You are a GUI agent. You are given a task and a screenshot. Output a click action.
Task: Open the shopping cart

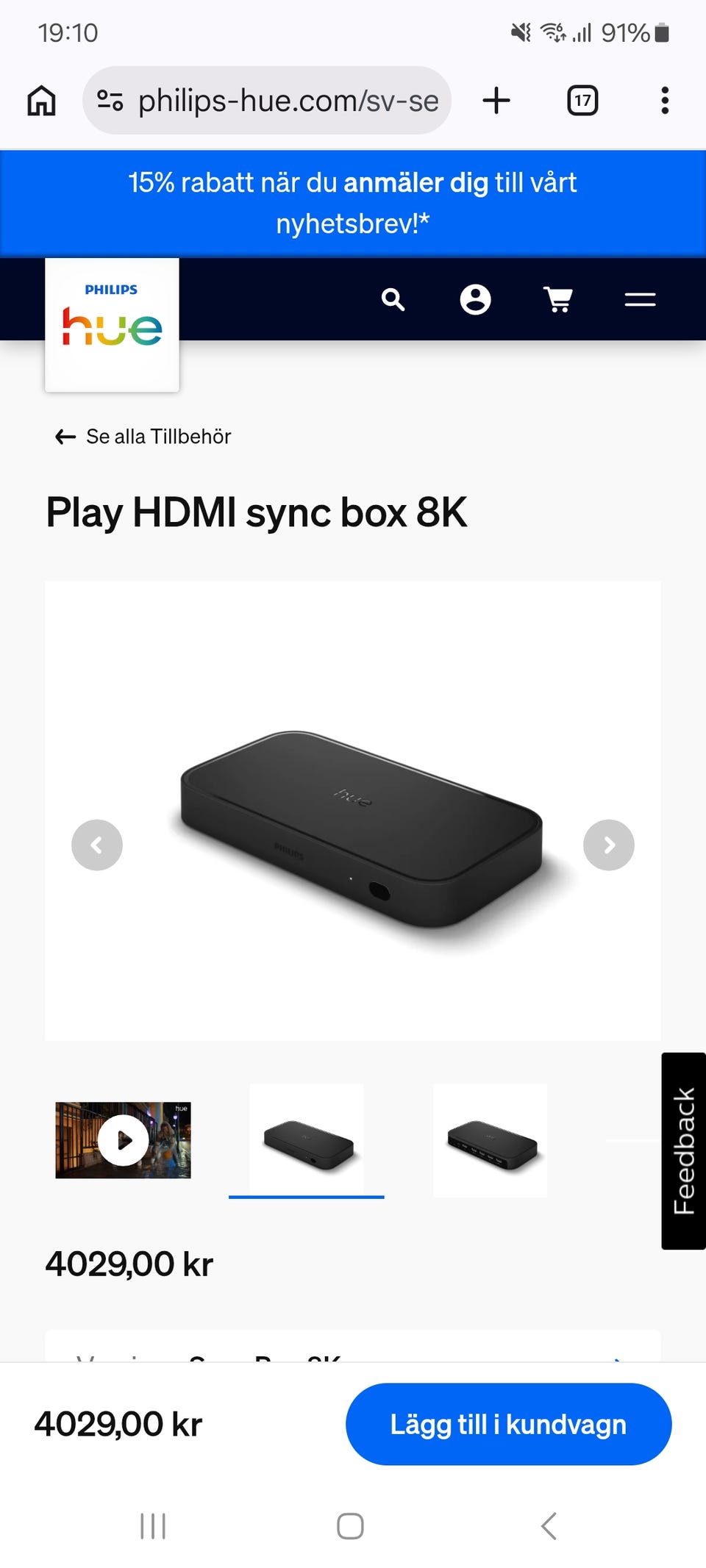tap(558, 299)
